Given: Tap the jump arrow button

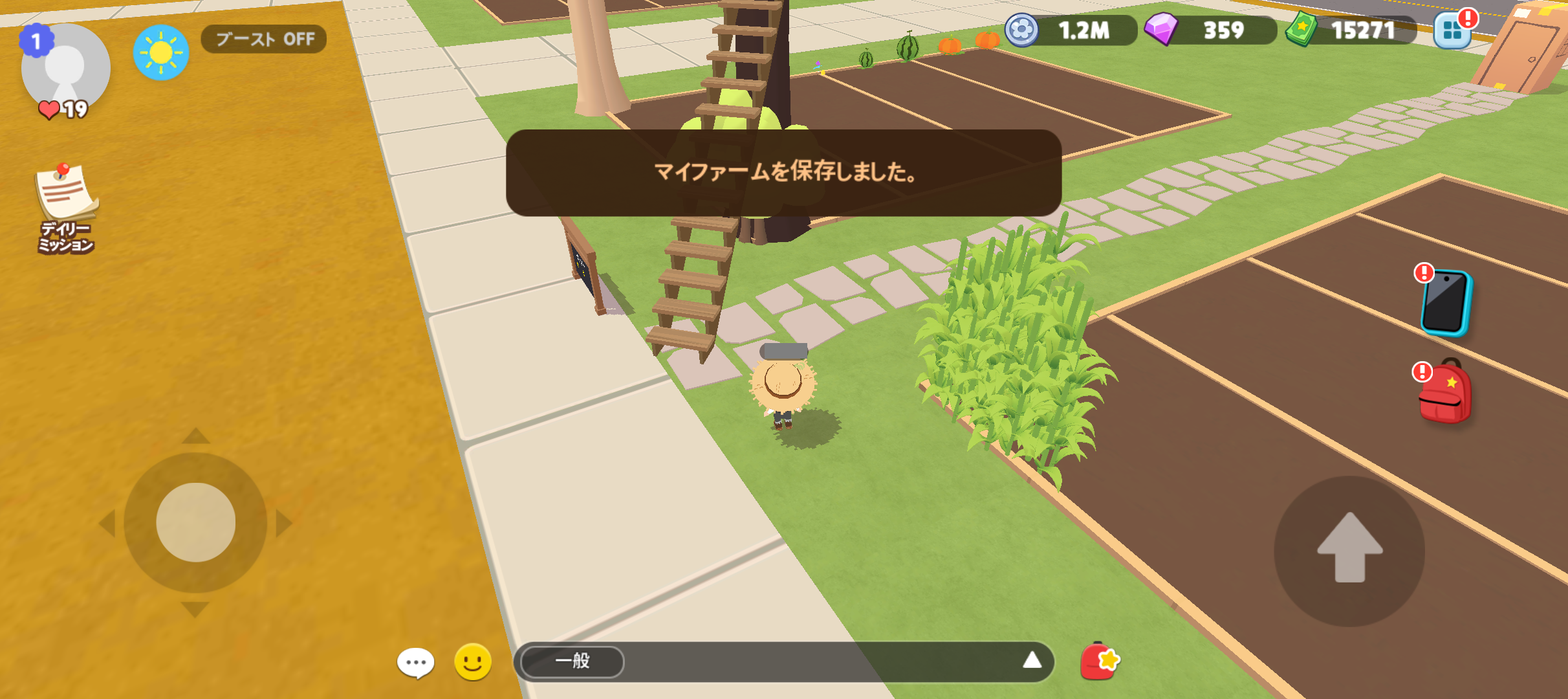Looking at the screenshot, I should 1349,550.
